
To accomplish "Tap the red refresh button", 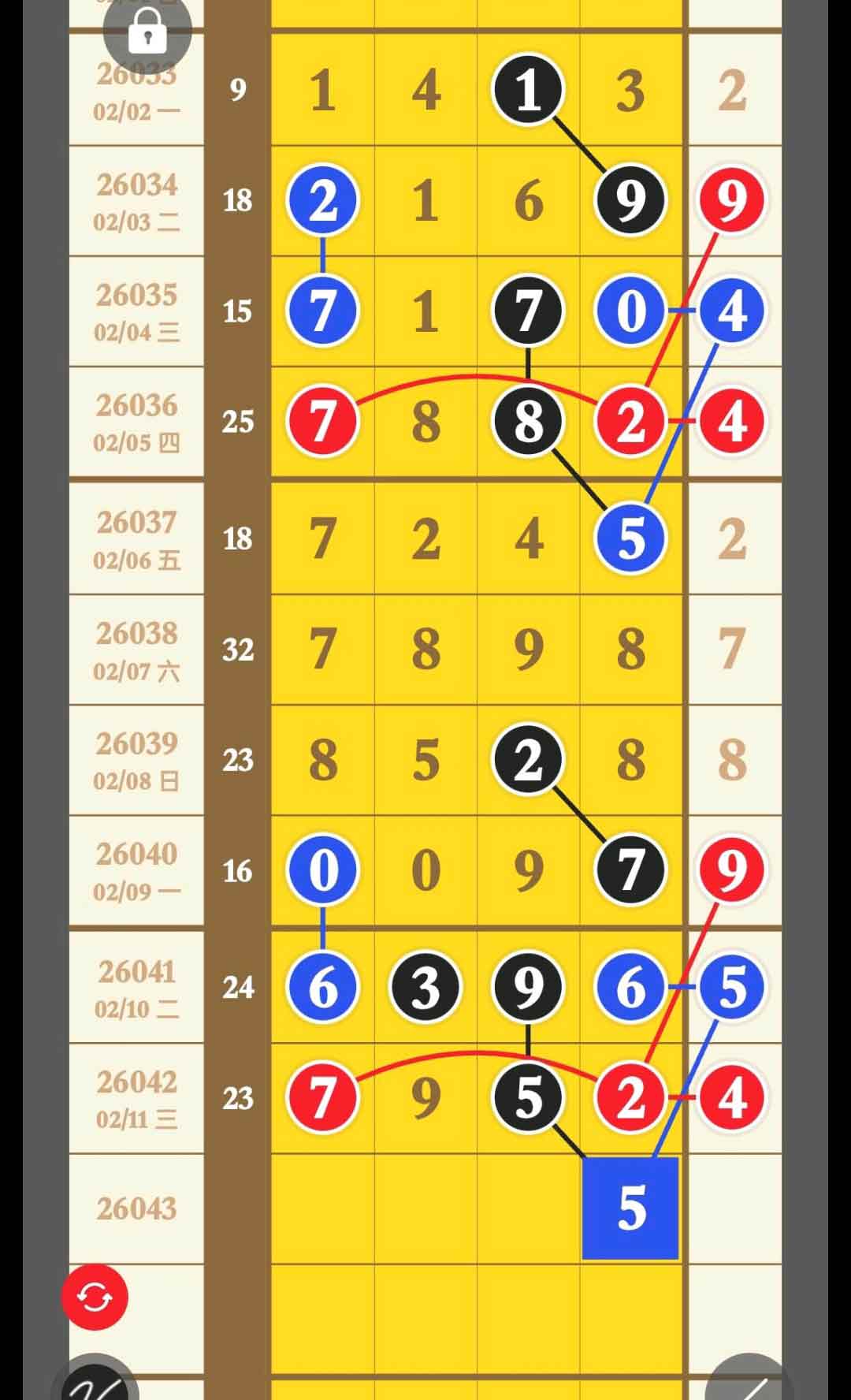I will pyautogui.click(x=95, y=1297).
